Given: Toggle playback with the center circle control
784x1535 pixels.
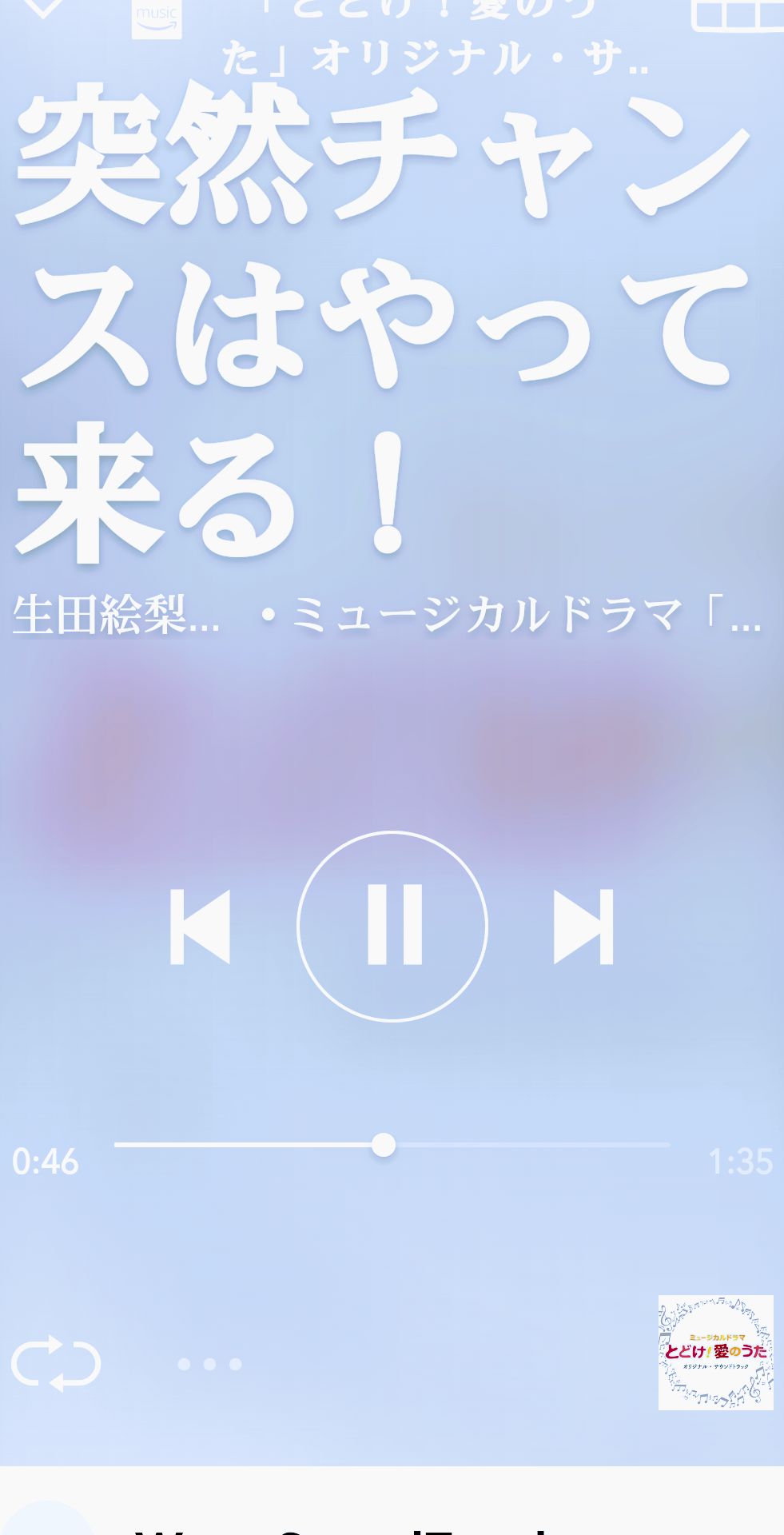Looking at the screenshot, I should click(x=392, y=923).
